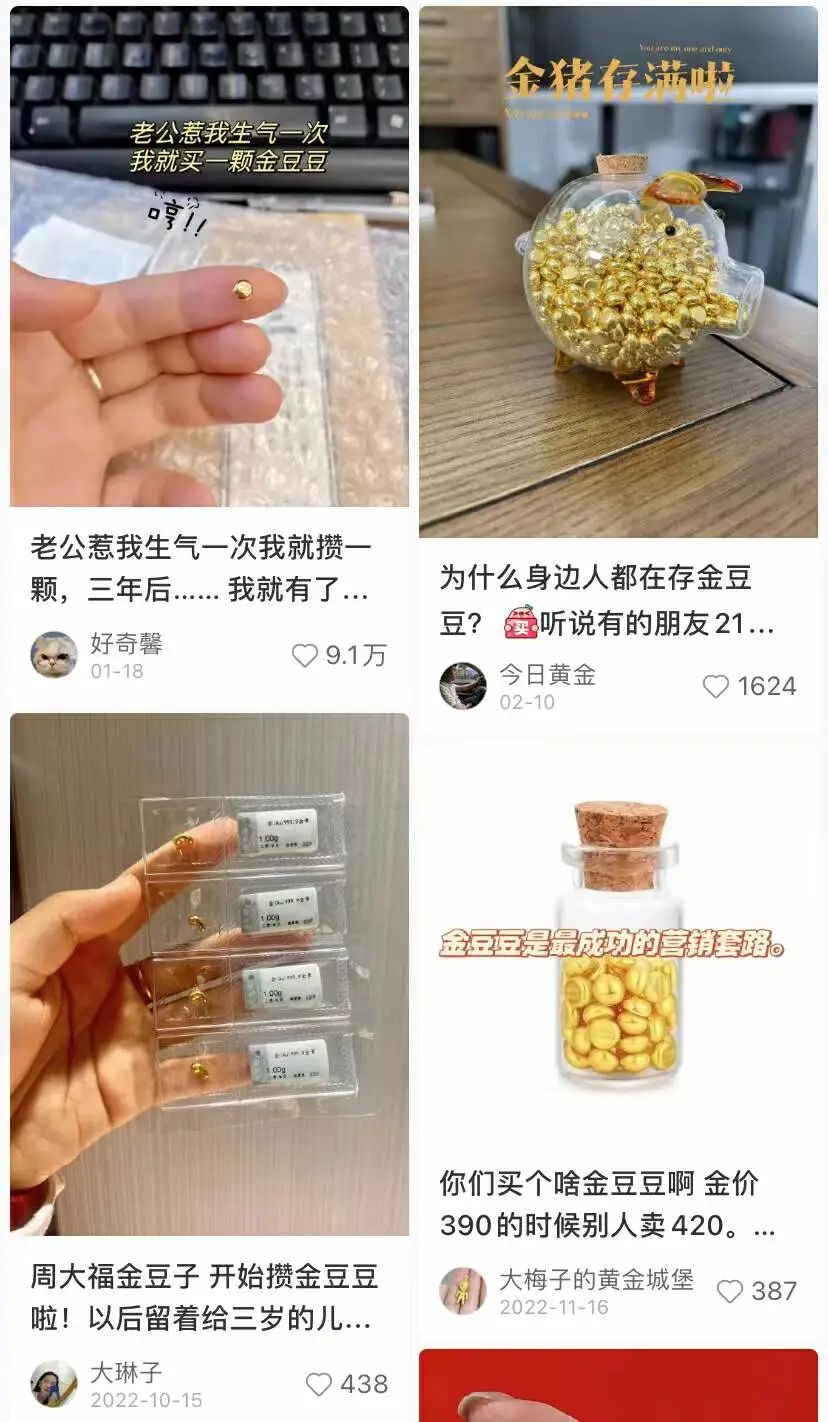Like 今日黄金's post with 1624 likes
Screen dimensions: 828x1422
(x=716, y=687)
